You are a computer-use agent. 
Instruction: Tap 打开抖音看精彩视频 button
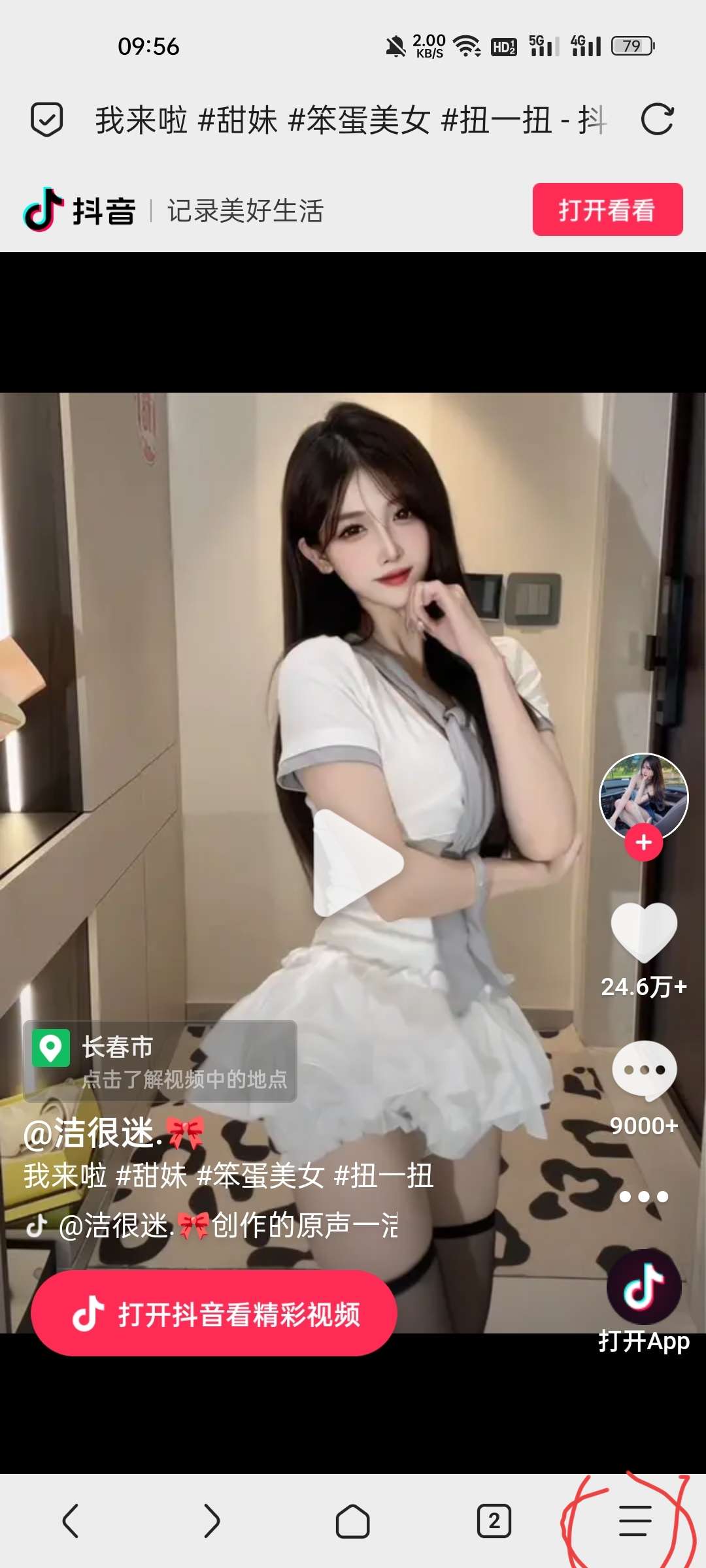coord(214,1313)
